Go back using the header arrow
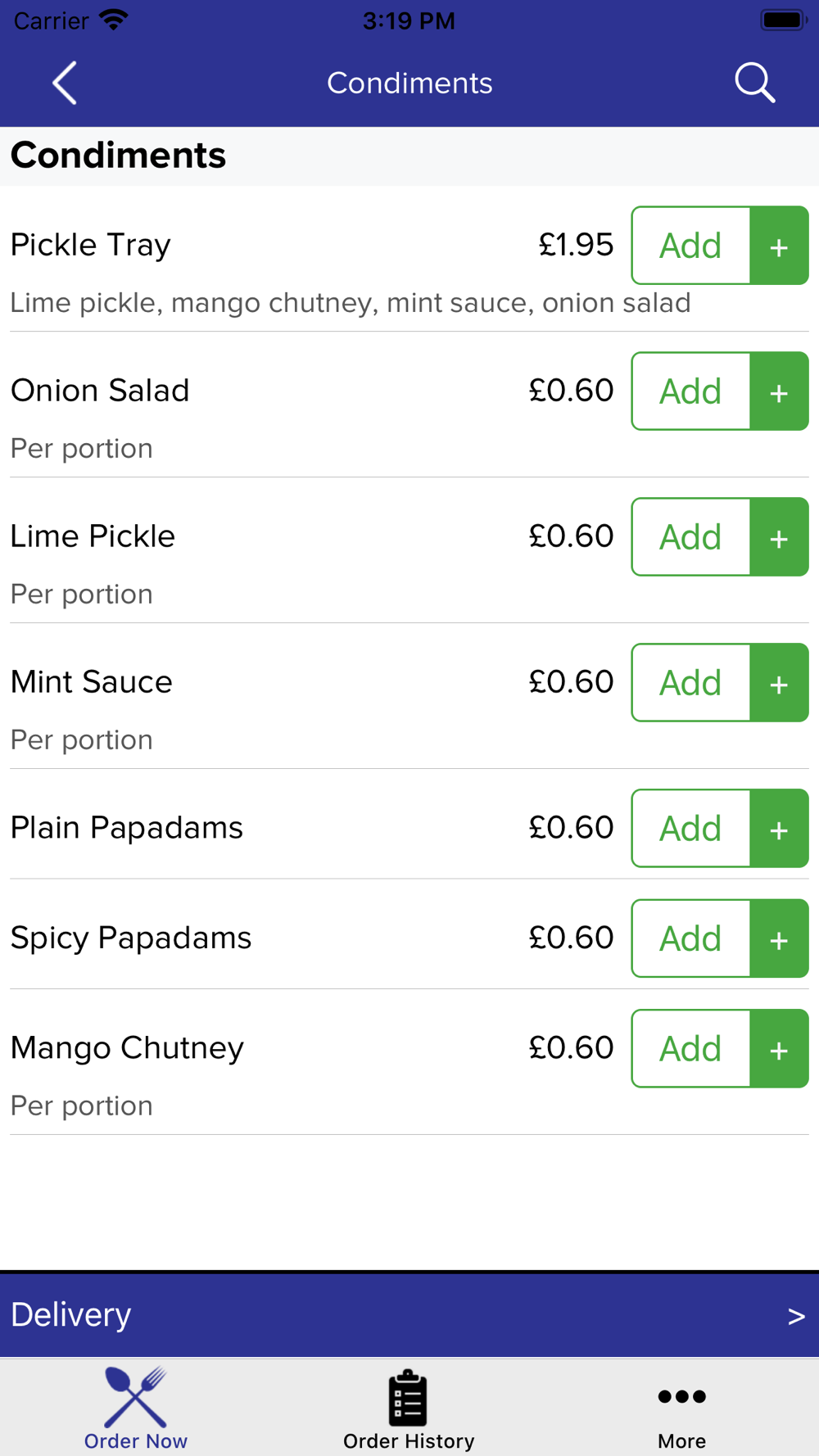This screenshot has height=1456, width=819. pos(65,83)
